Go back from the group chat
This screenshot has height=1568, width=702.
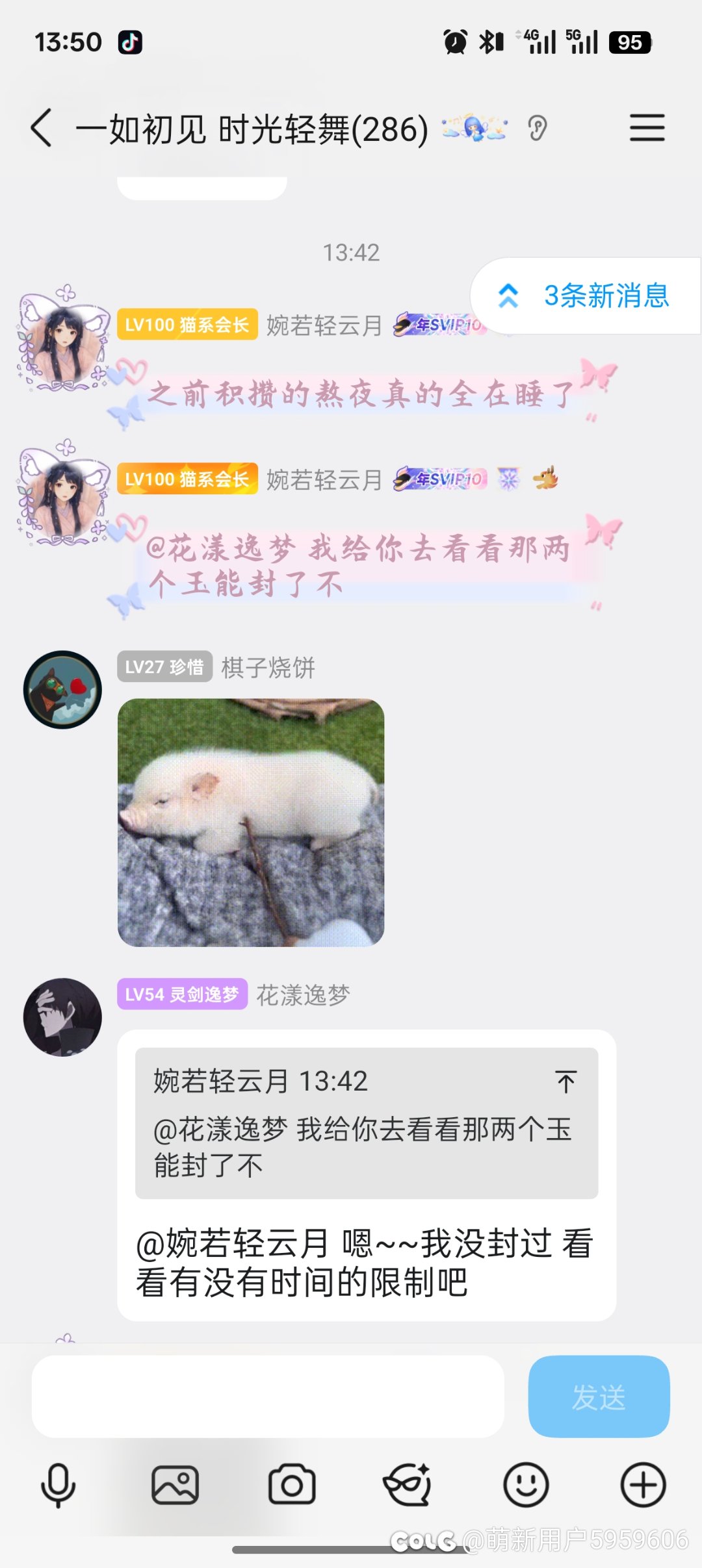(42, 128)
